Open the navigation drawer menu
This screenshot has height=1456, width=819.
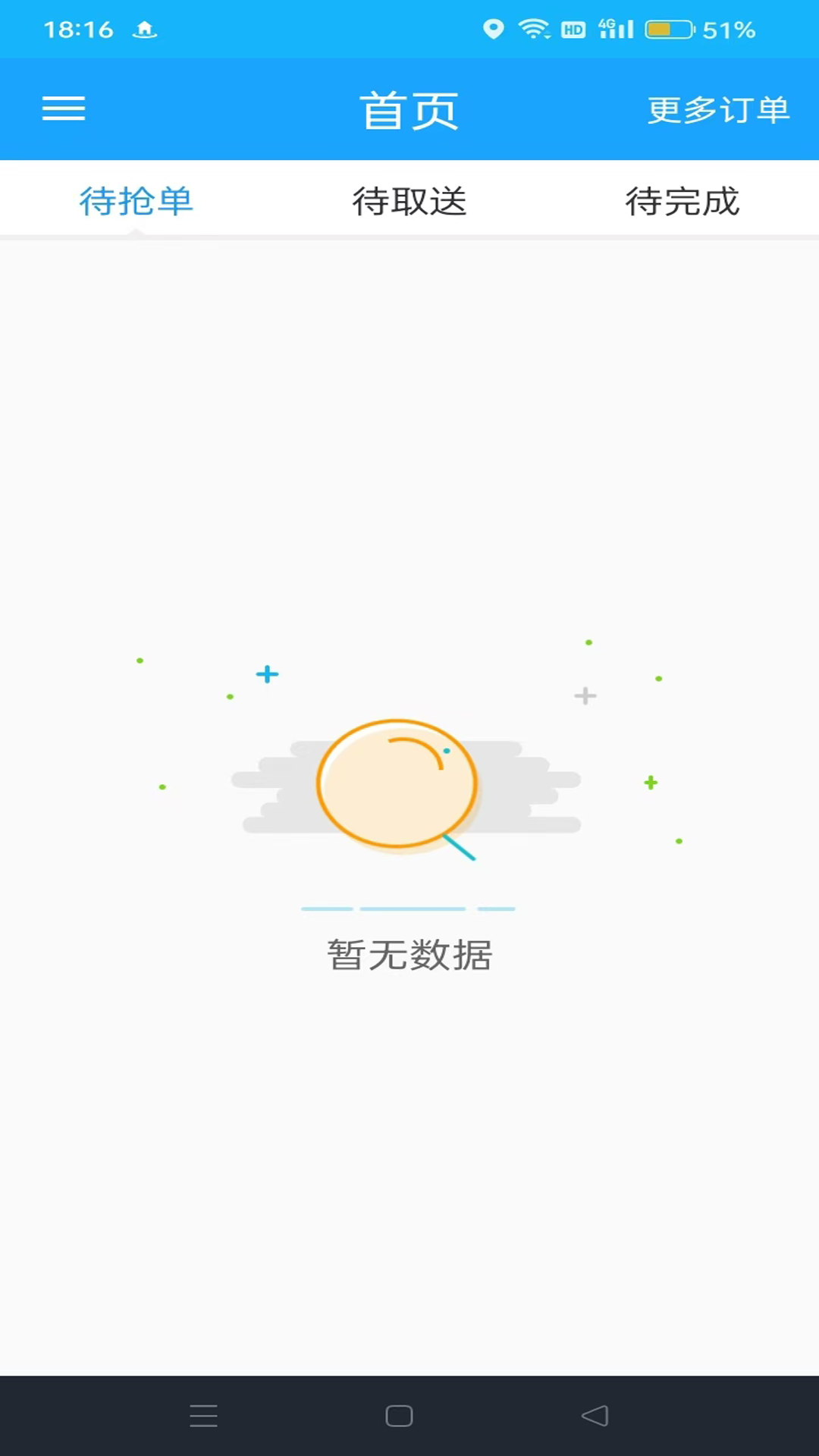tap(64, 108)
